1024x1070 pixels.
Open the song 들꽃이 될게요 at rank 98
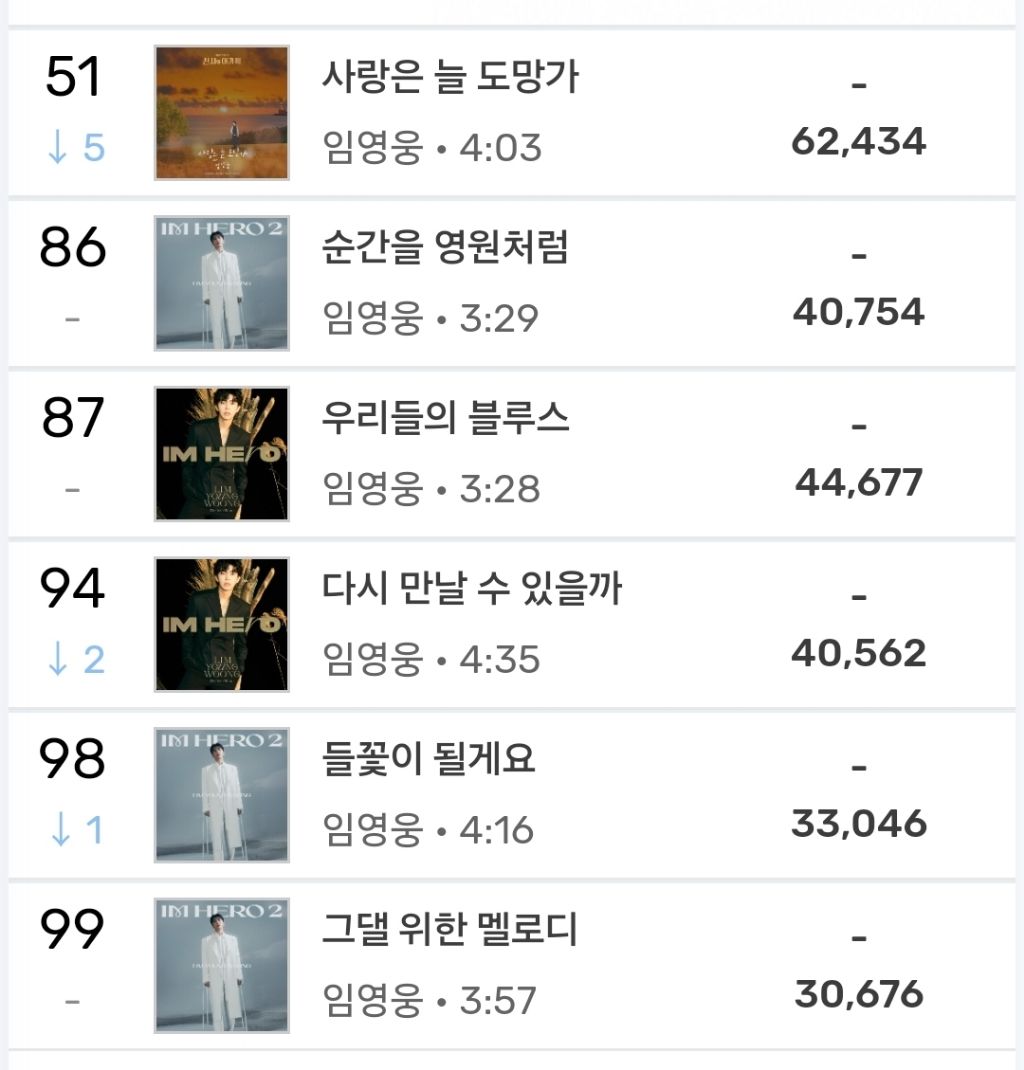(512, 794)
